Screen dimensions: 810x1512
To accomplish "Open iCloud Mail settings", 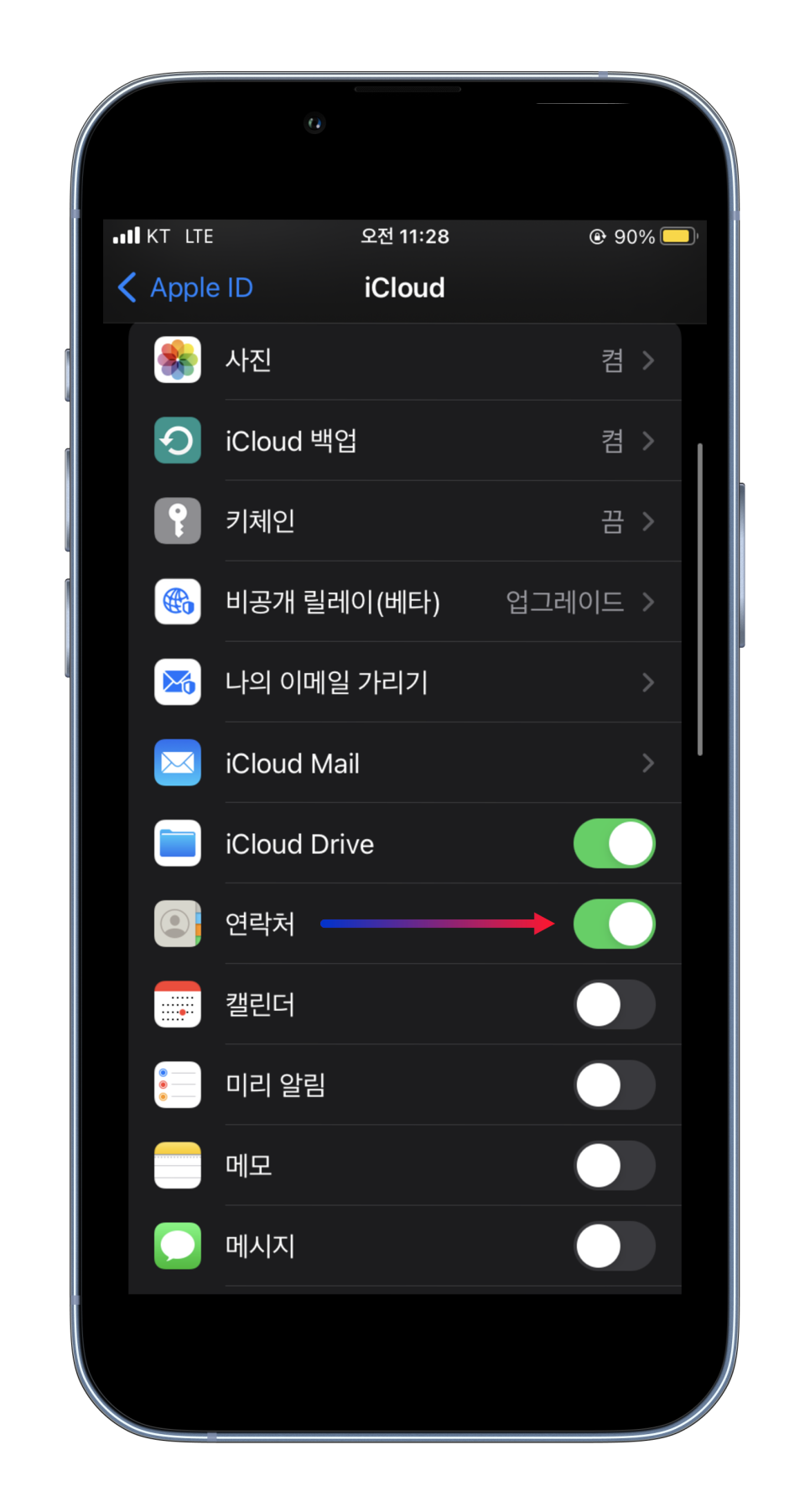I will coord(405,763).
